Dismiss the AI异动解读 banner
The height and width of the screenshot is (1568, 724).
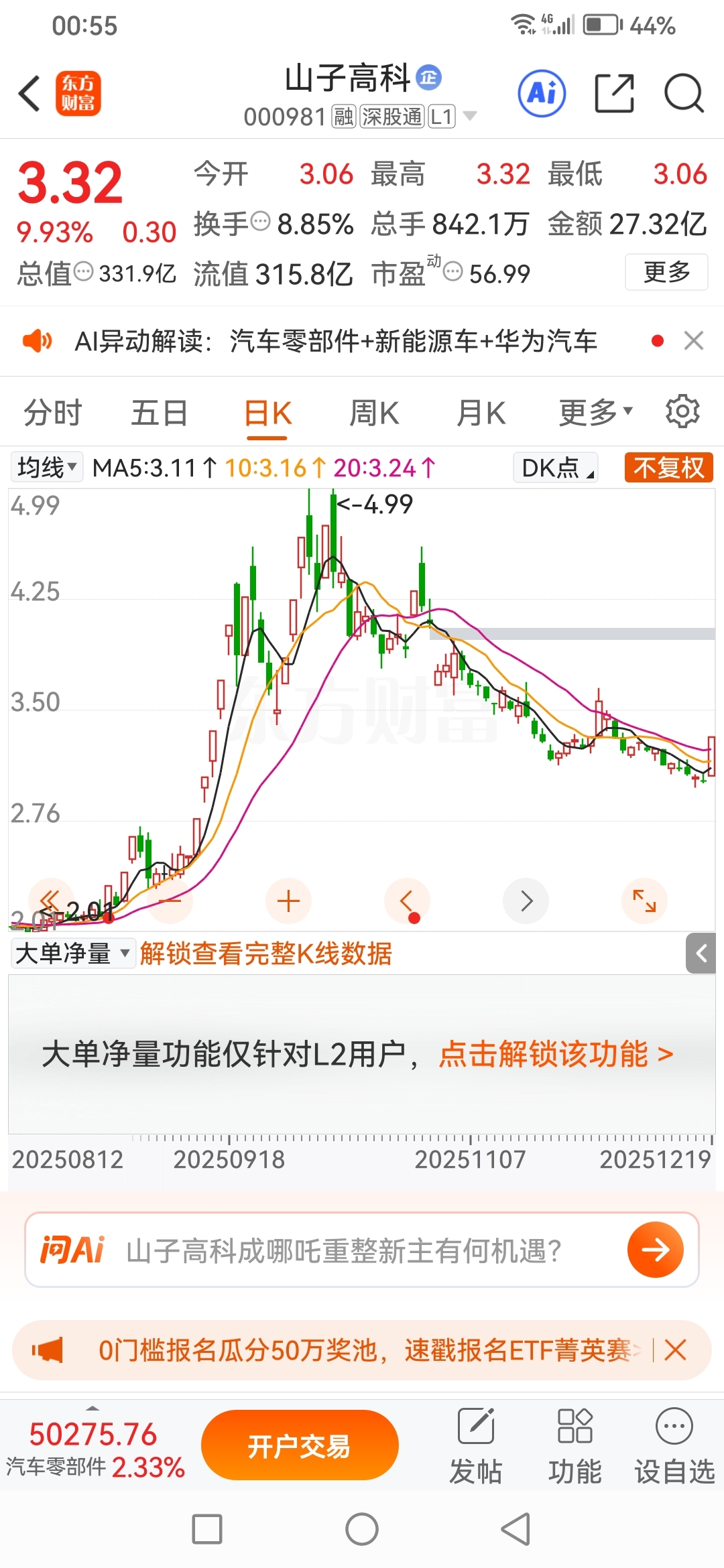[x=694, y=341]
